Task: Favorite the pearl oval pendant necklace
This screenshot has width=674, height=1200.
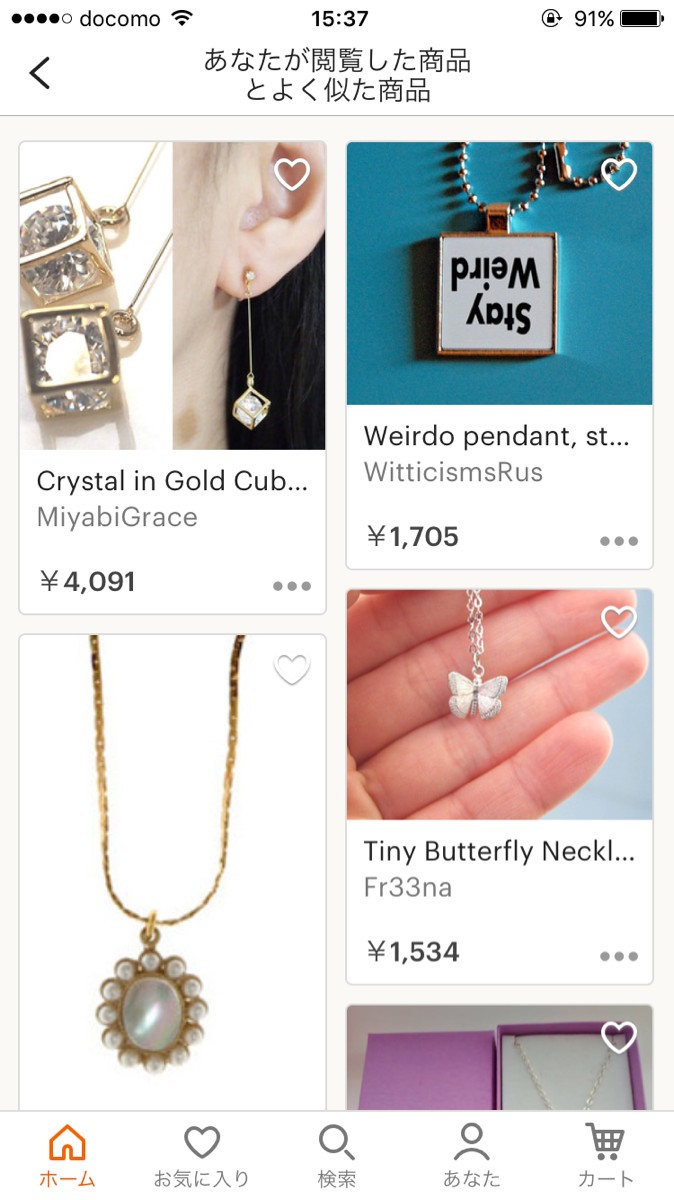Action: pyautogui.click(x=292, y=669)
